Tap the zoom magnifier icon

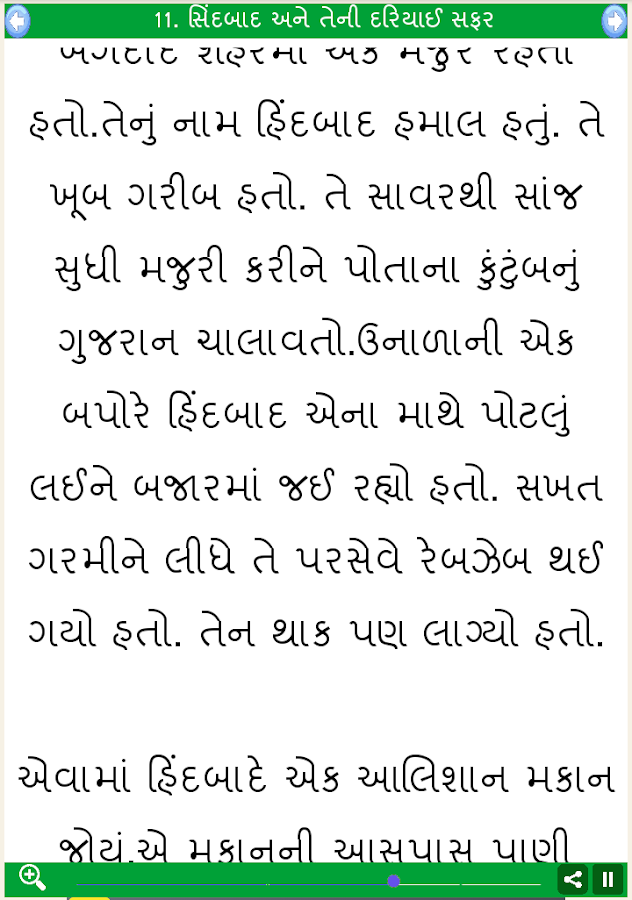[x=32, y=879]
